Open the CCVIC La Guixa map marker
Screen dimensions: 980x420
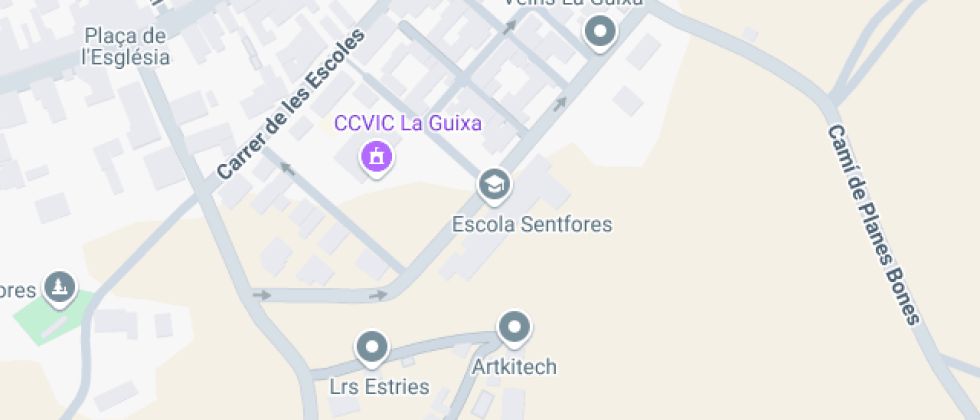pyautogui.click(x=376, y=156)
